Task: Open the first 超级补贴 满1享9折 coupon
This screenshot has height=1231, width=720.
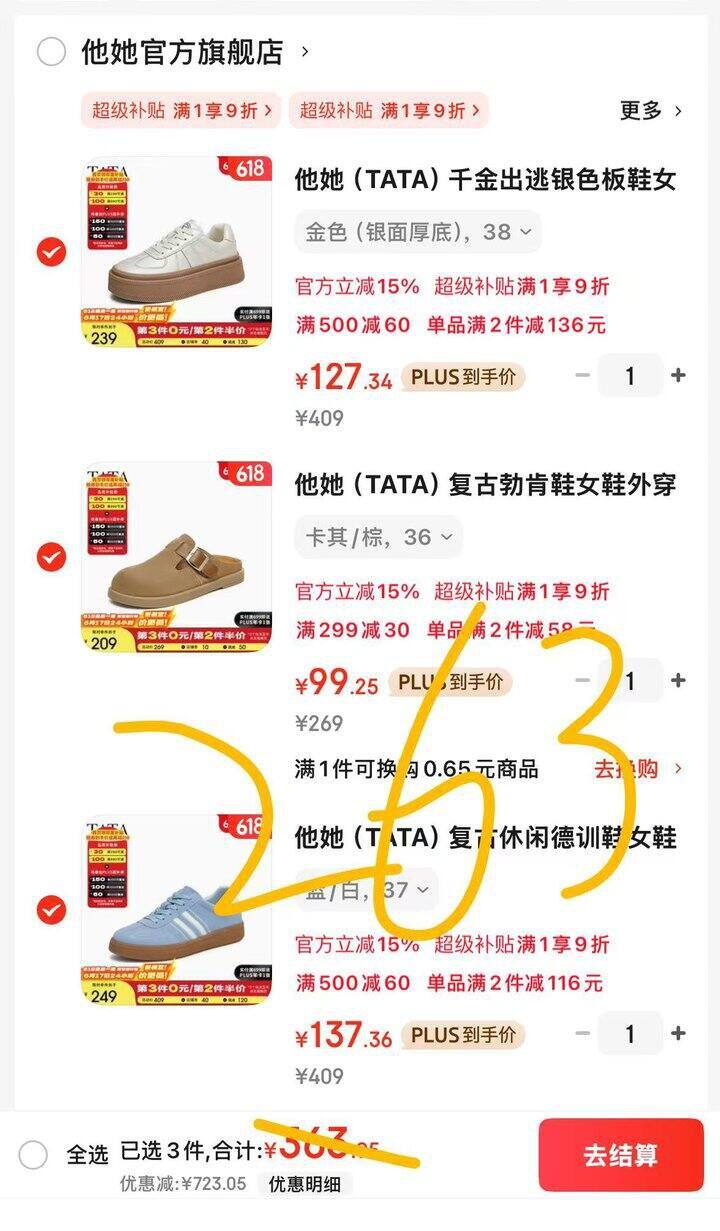Action: (182, 110)
